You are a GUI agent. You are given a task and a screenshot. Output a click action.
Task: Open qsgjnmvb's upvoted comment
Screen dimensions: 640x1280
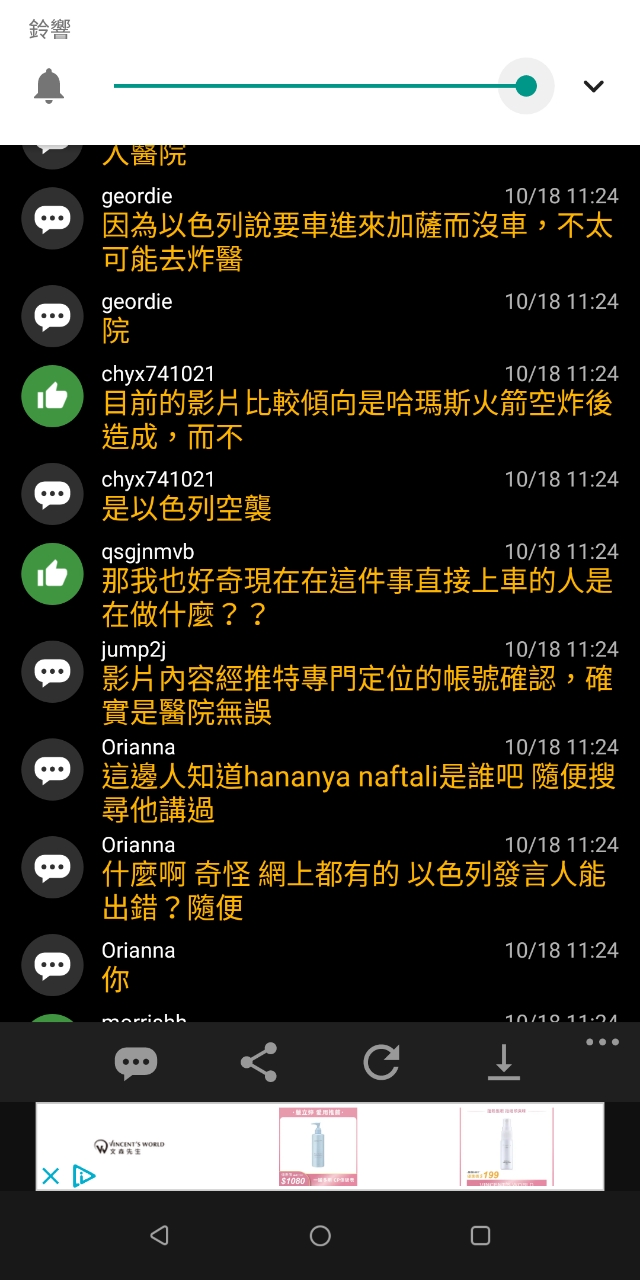click(357, 597)
